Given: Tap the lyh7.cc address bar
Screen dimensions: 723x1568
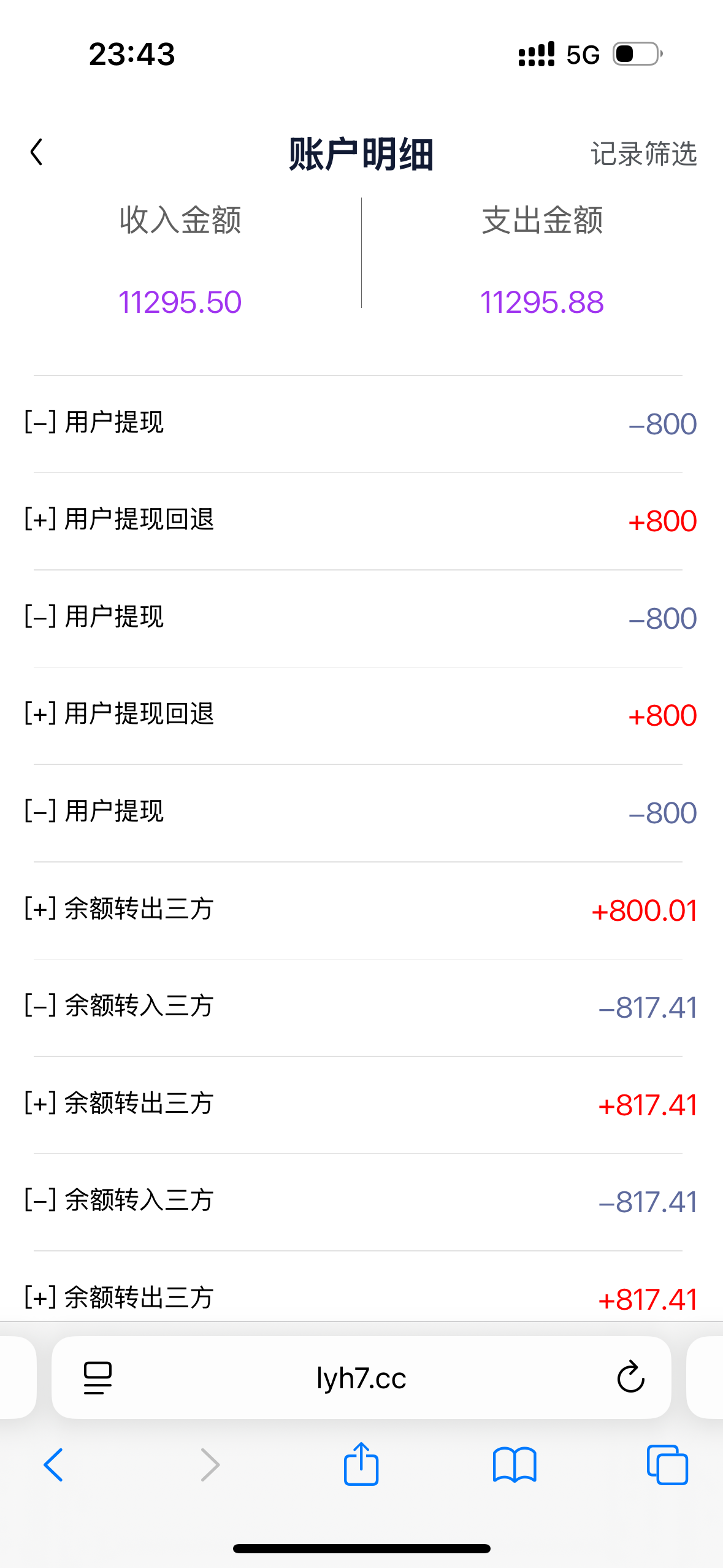Looking at the screenshot, I should [361, 1377].
